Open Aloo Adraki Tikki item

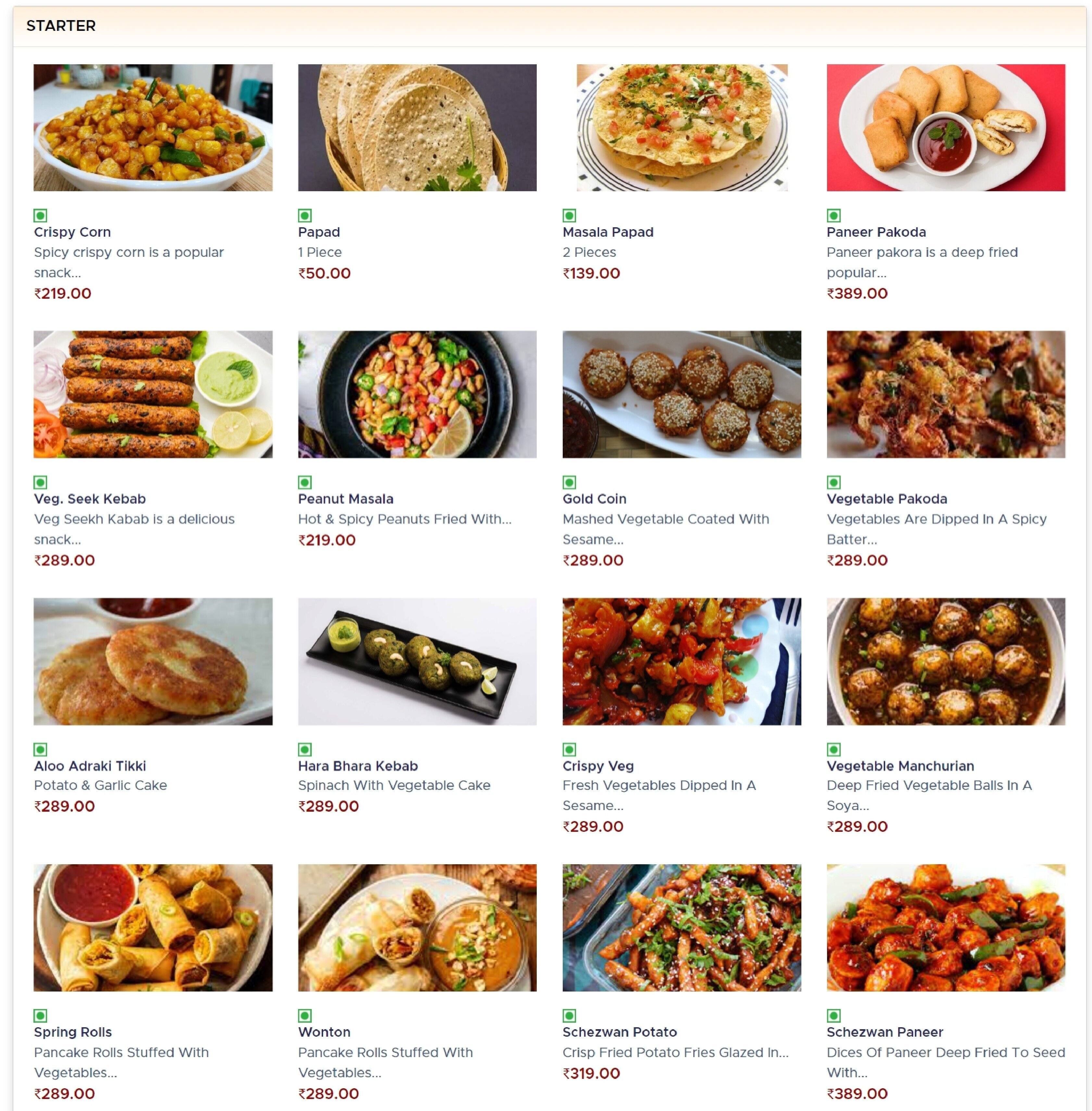(153, 661)
